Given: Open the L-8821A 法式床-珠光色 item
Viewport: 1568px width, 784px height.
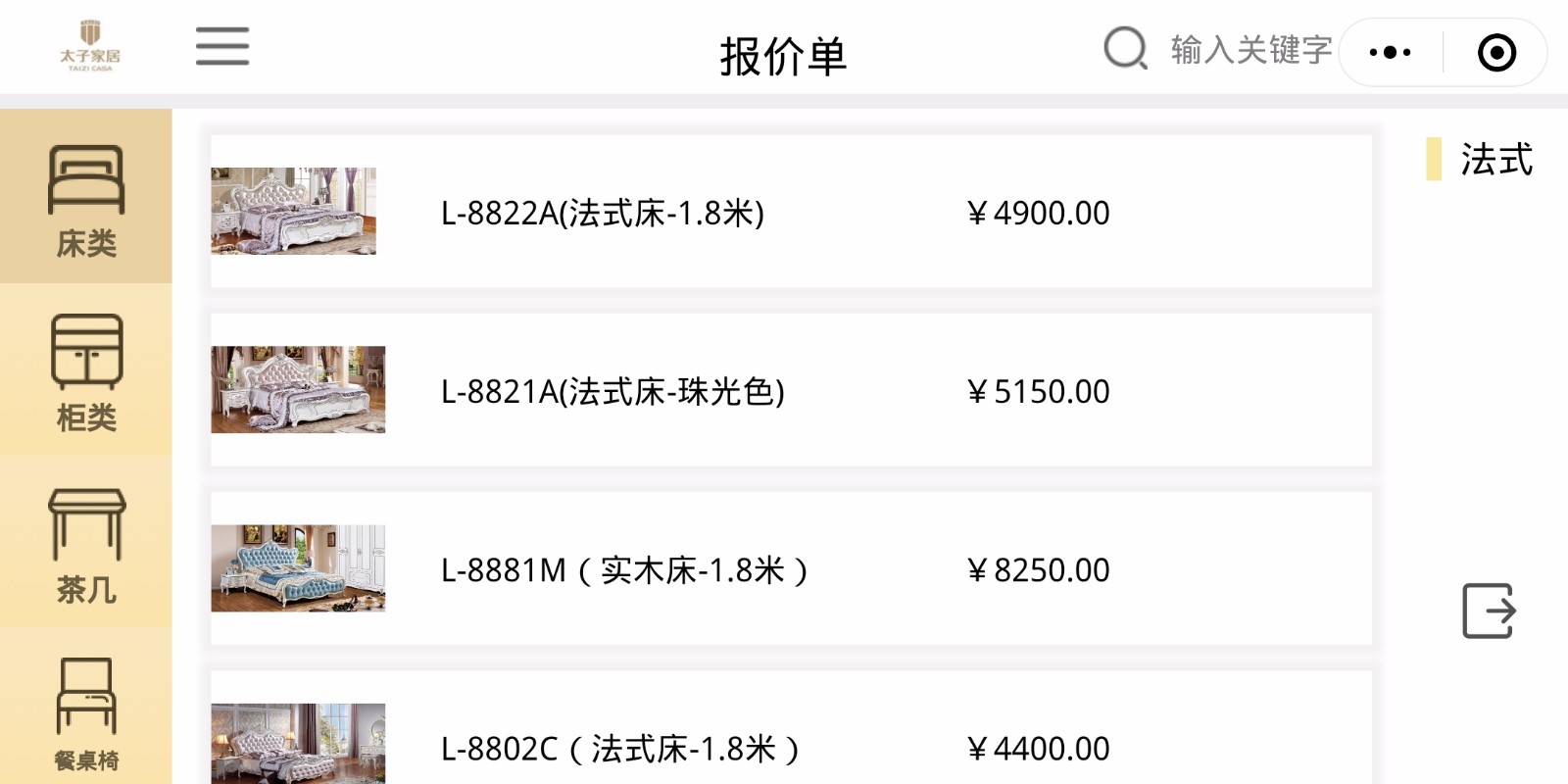Looking at the screenshot, I should pos(790,391).
